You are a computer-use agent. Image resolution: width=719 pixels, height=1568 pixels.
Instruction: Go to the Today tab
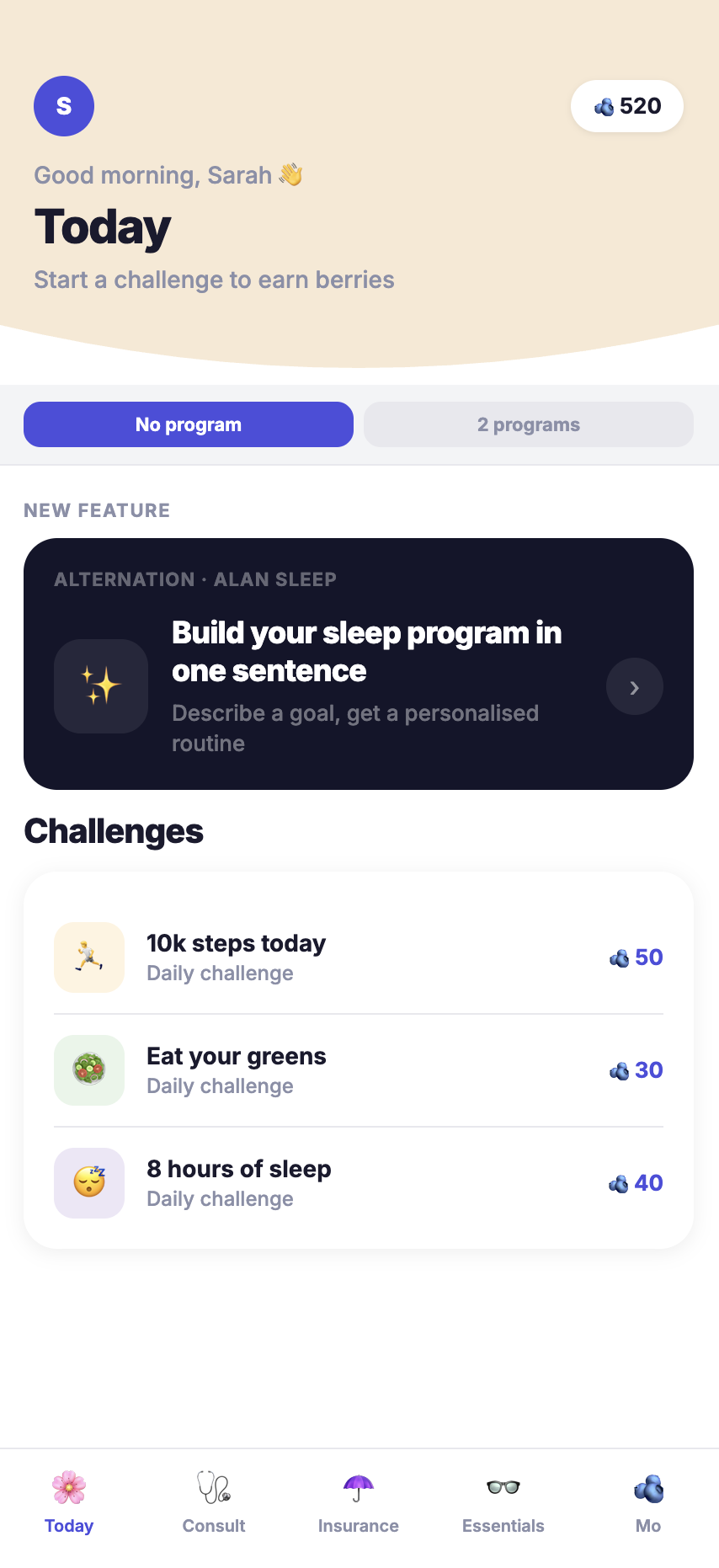[69, 1503]
